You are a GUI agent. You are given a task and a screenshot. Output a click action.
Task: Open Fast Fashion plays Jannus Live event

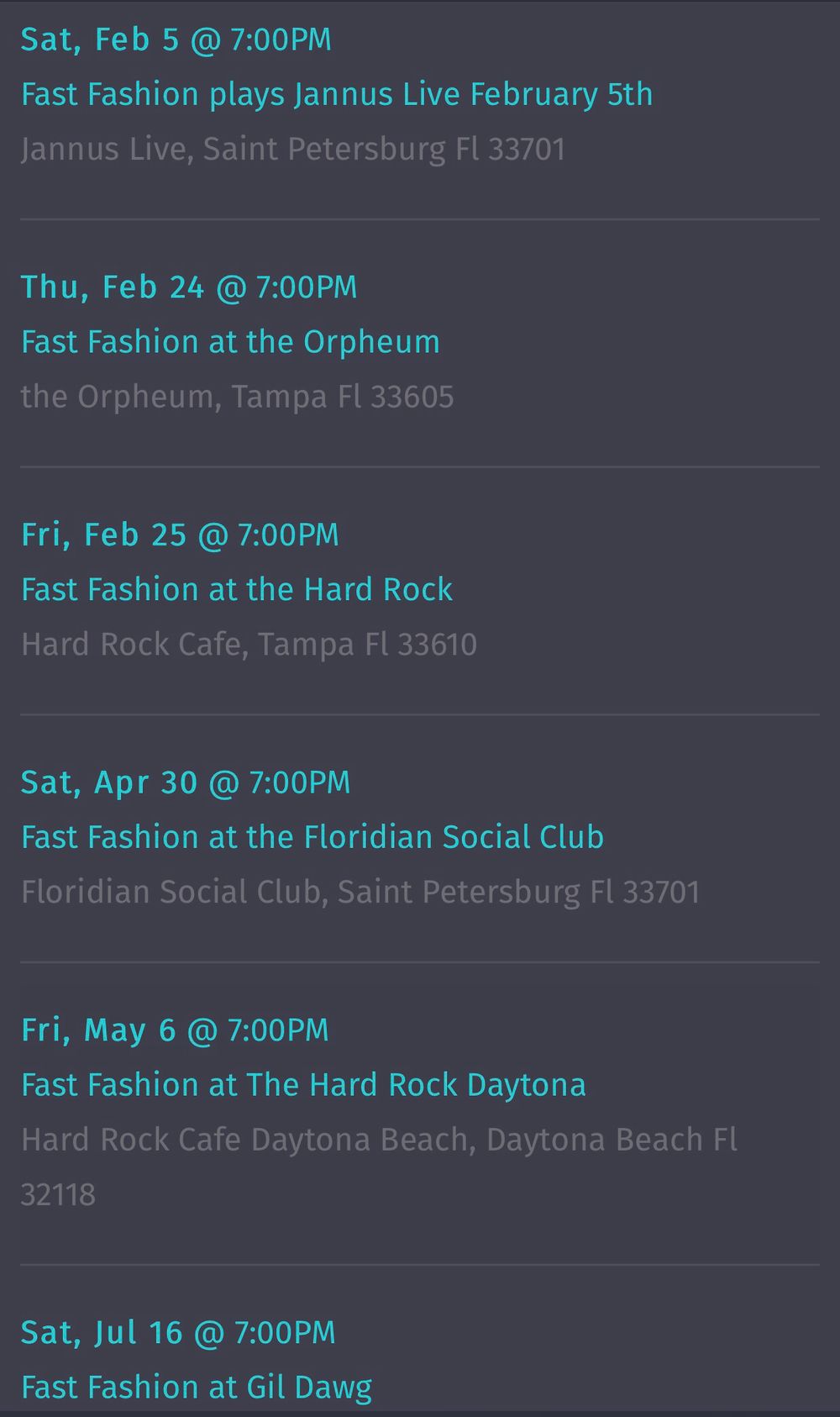click(337, 94)
